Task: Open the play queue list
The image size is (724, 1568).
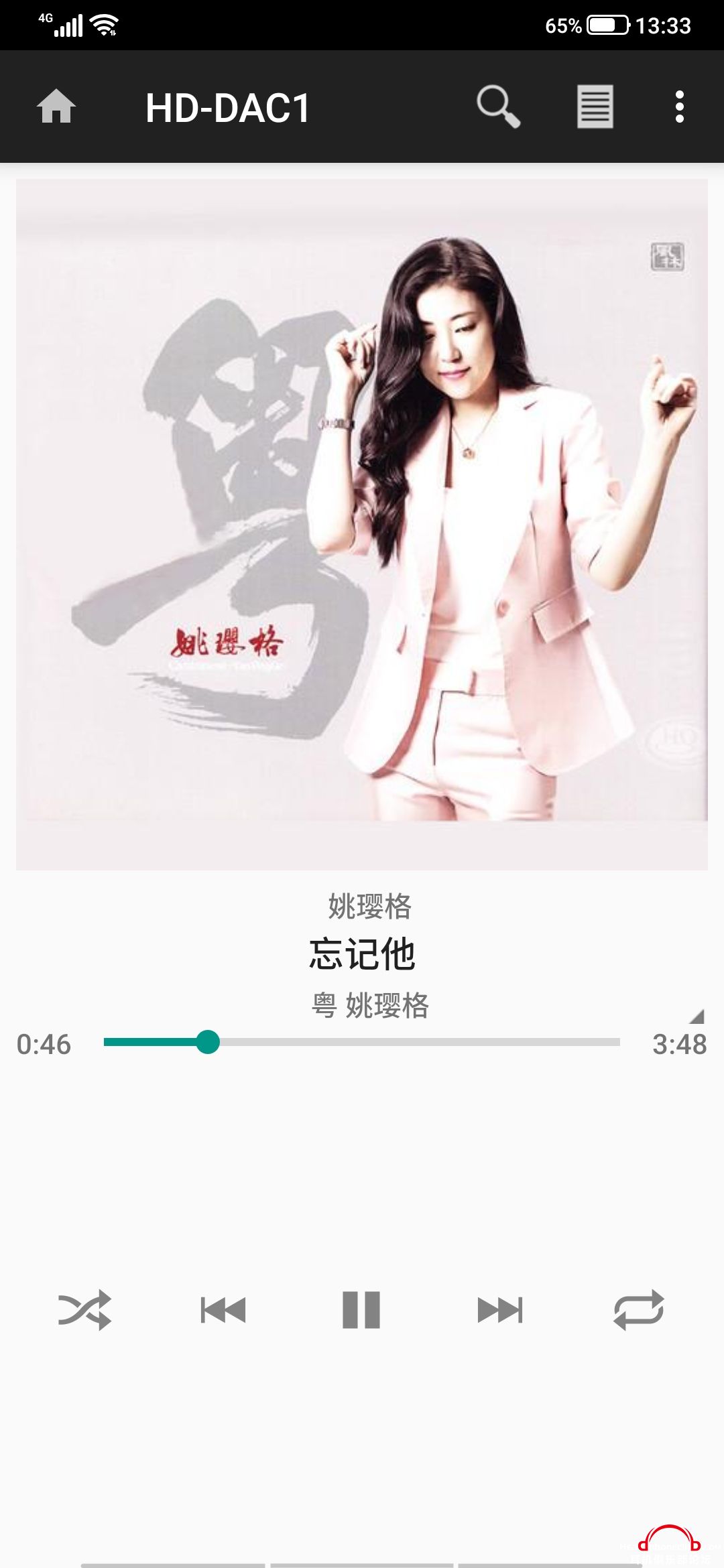Action: coord(595,107)
